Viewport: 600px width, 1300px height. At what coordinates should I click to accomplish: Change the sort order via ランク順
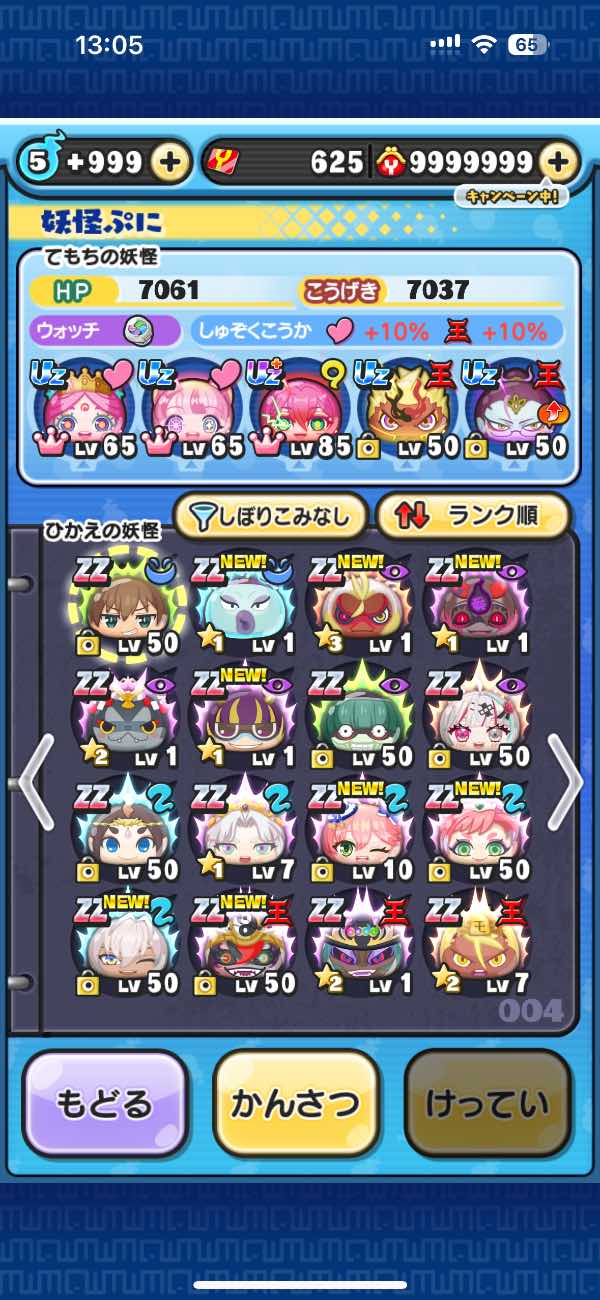point(472,516)
